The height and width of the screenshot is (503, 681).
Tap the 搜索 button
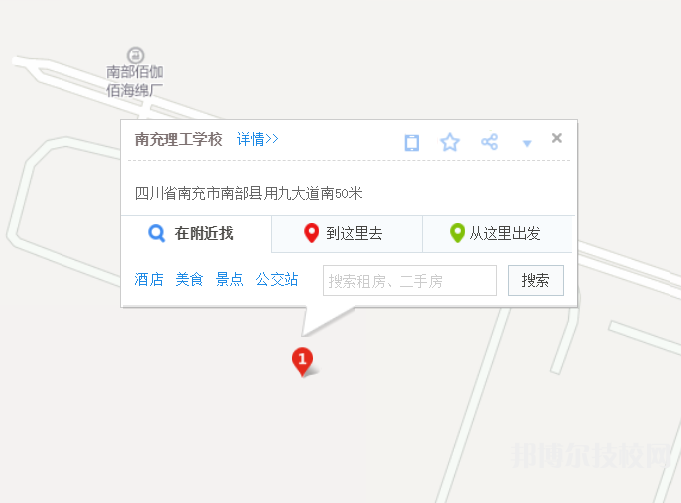click(x=535, y=281)
